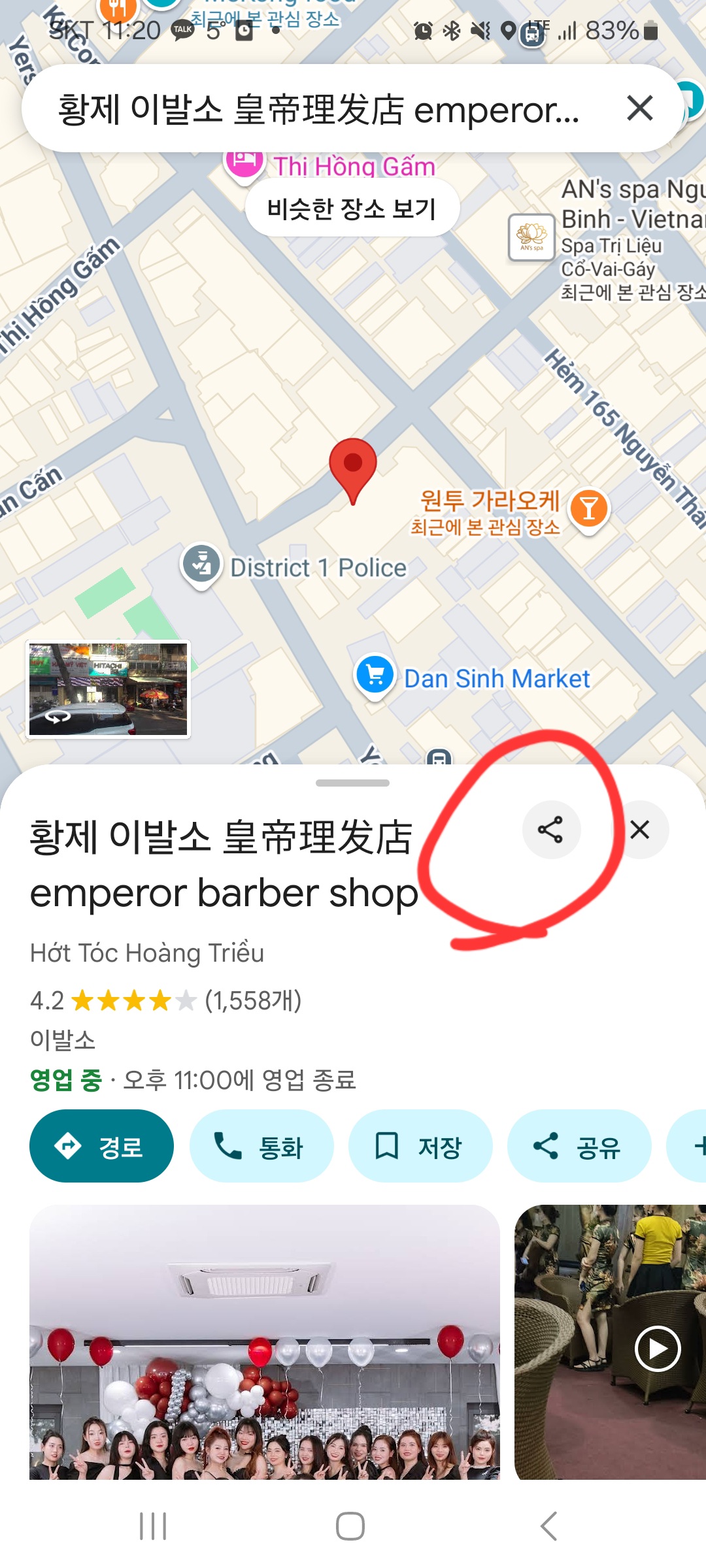Image resolution: width=706 pixels, height=1568 pixels.
Task: Go back using the system back button
Action: (549, 1526)
